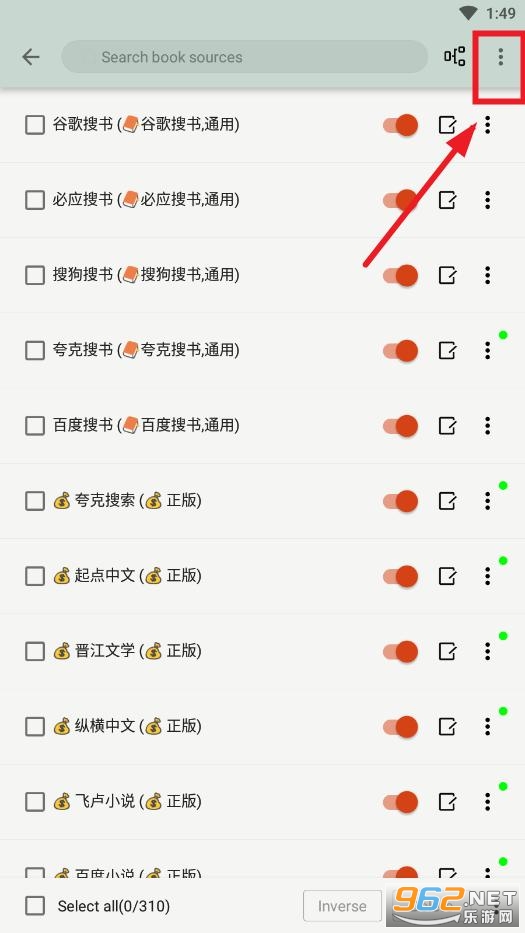The image size is (525, 933).
Task: Tick the checkbox for 纵横中文
Action: (35, 727)
